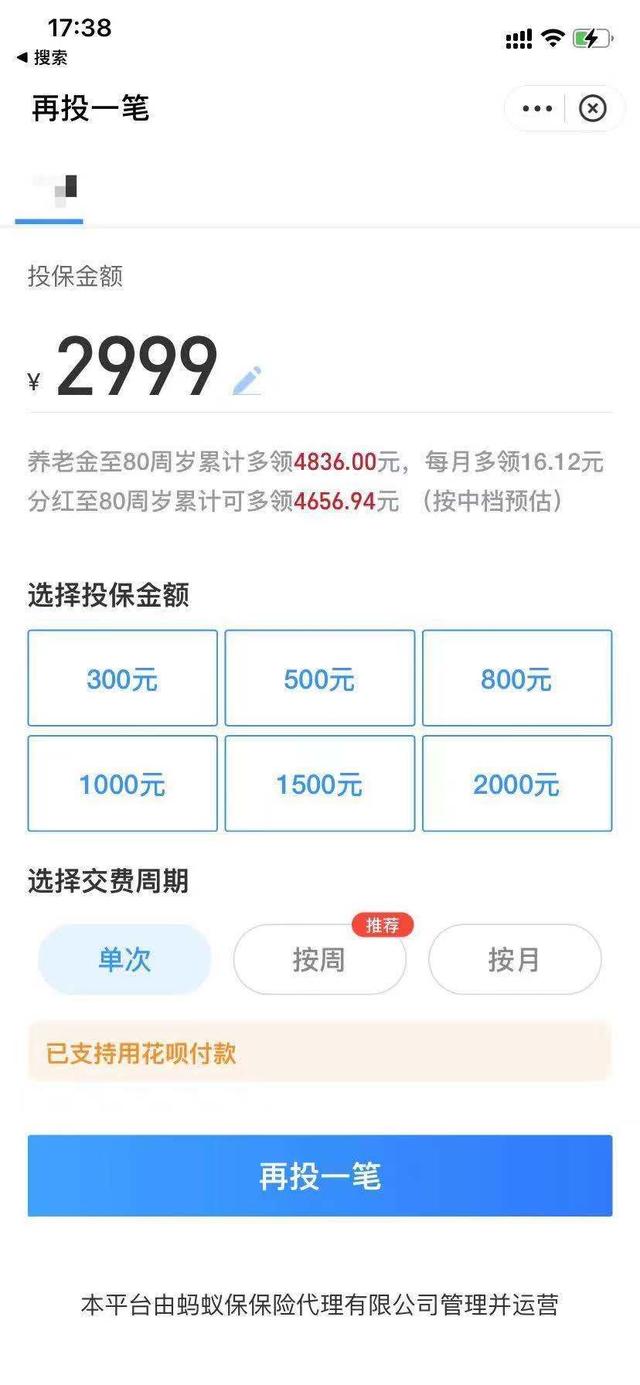Set the amount to 2000元
The width and height of the screenshot is (640, 1385).
[517, 784]
